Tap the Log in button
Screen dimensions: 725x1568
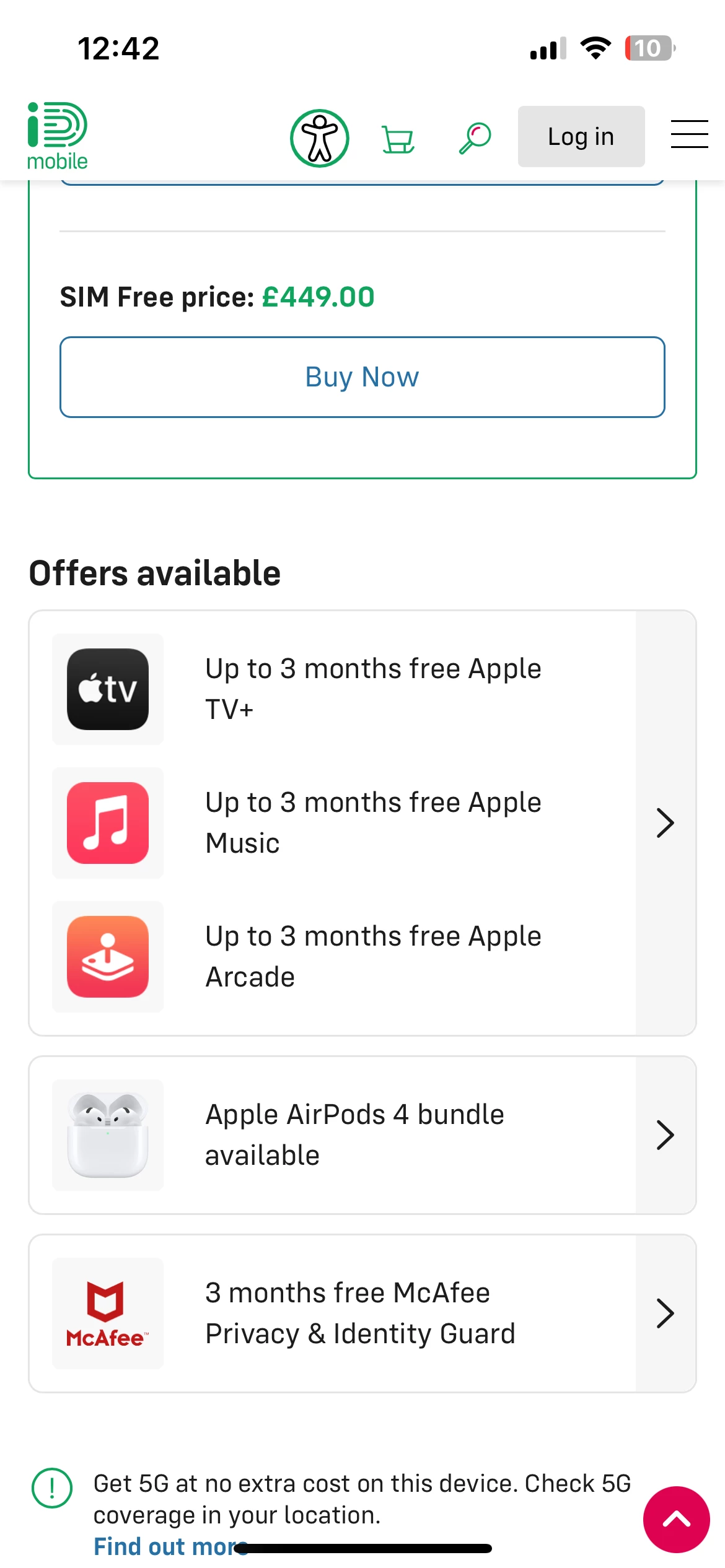click(x=581, y=137)
